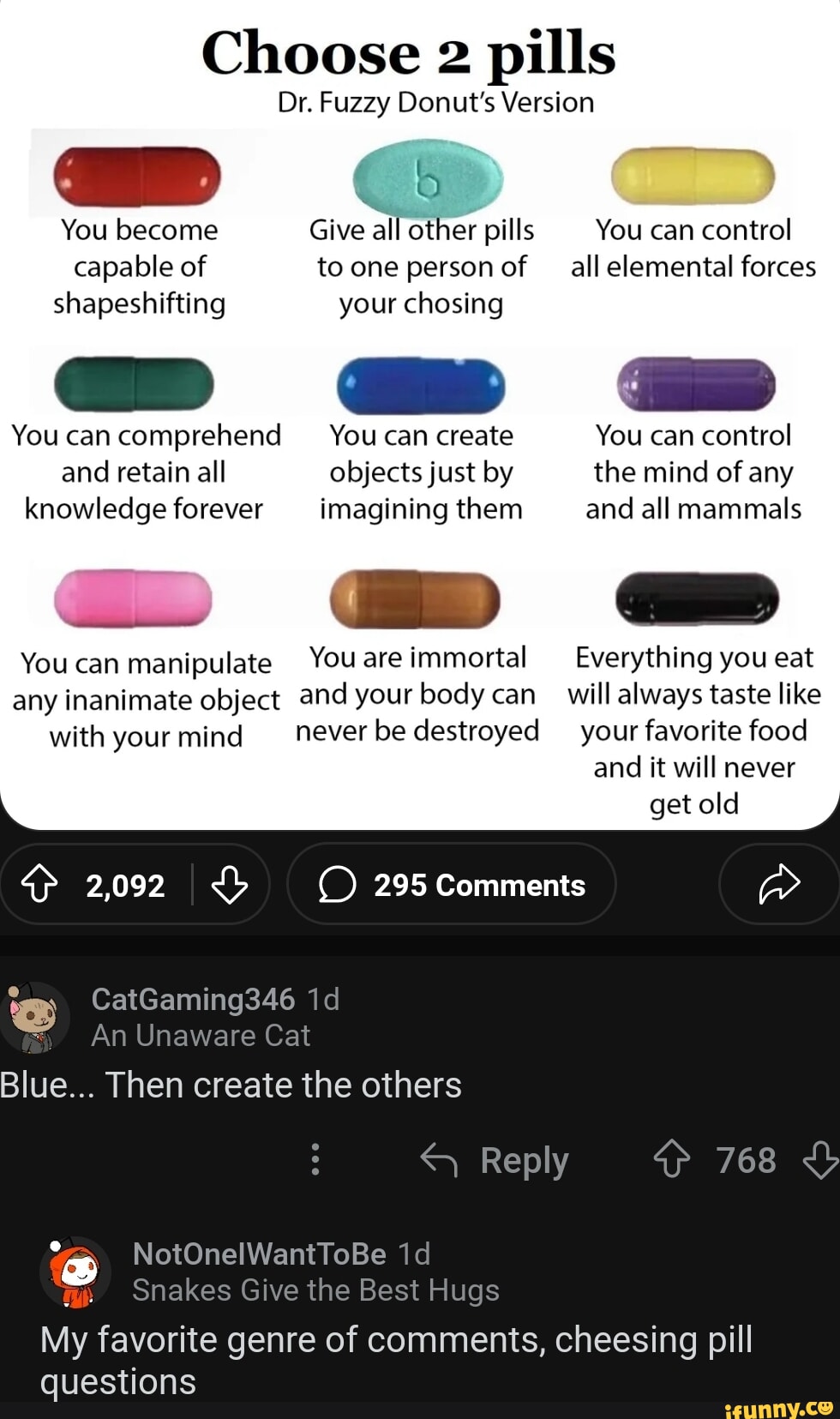Downvote CatGaming346's comment
Image resolution: width=840 pixels, height=1419 pixels.
(820, 1159)
